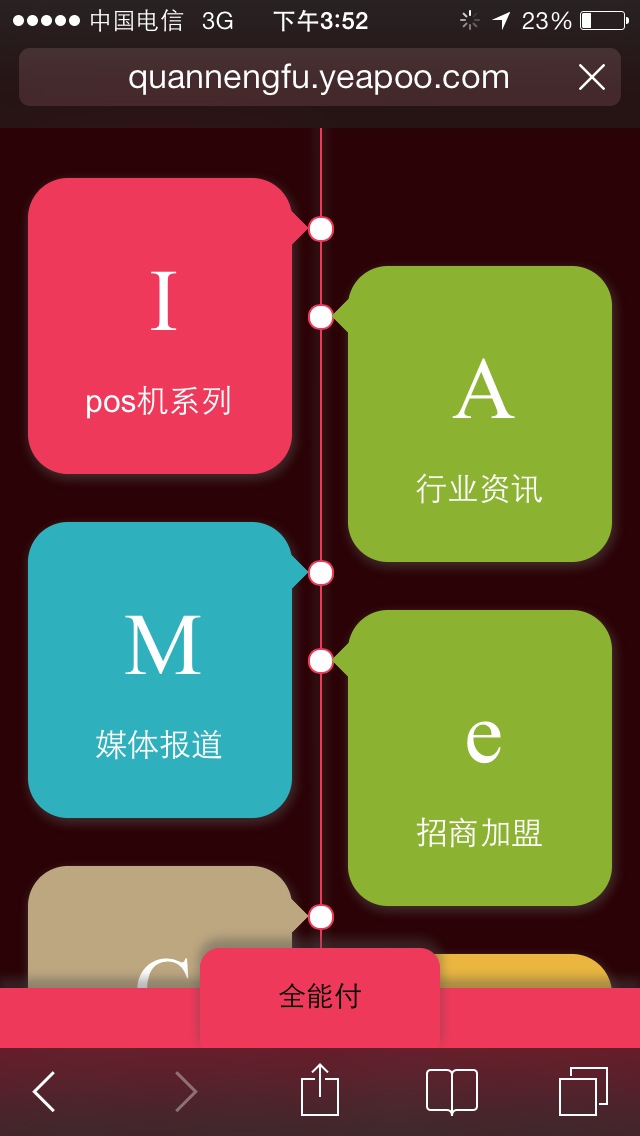Go back to the previous page
Viewport: 640px width, 1136px height.
coord(44,1091)
